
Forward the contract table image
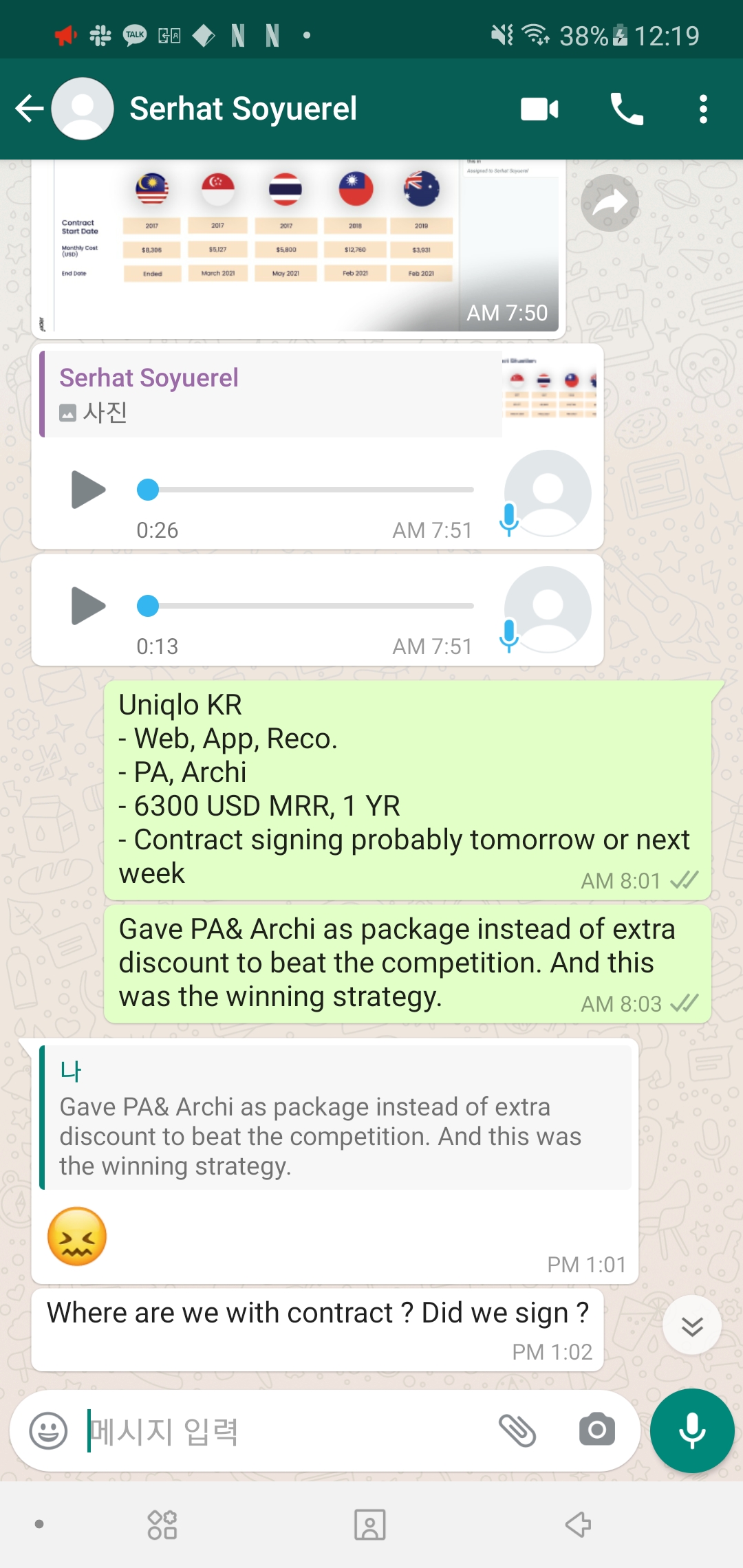pyautogui.click(x=610, y=203)
